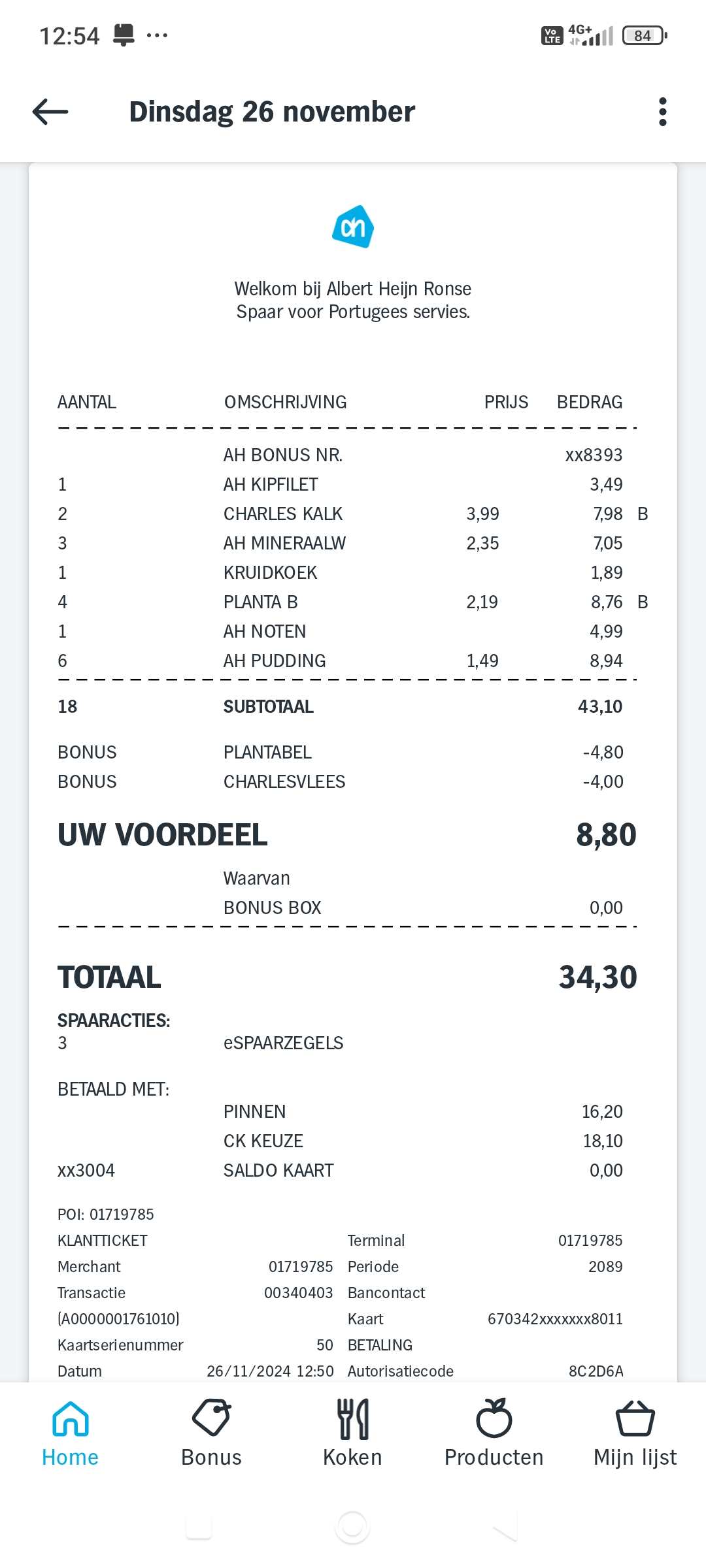
Task: Tap the UW VOORDEEL 8,80 row
Action: [x=346, y=834]
